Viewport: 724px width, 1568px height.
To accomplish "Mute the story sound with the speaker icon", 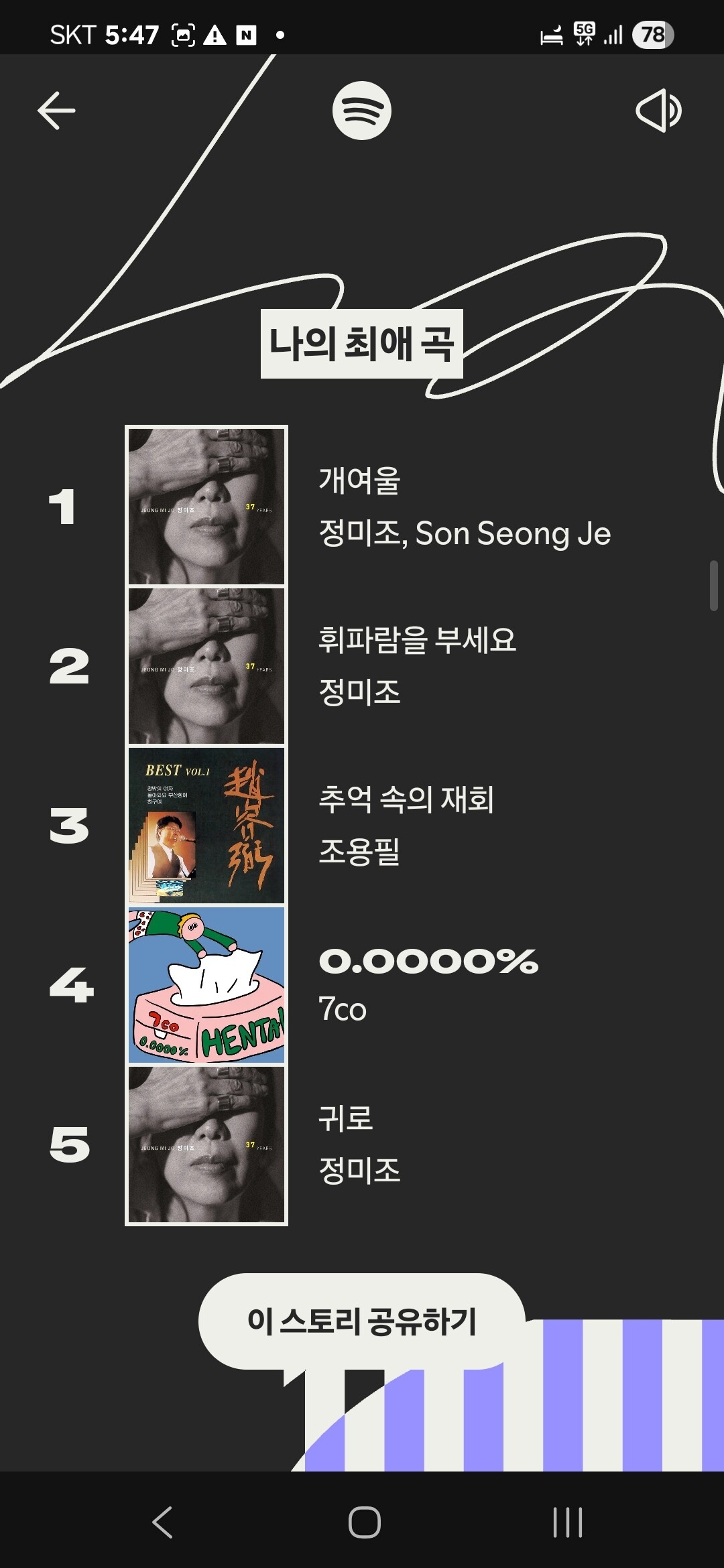I will point(658,111).
